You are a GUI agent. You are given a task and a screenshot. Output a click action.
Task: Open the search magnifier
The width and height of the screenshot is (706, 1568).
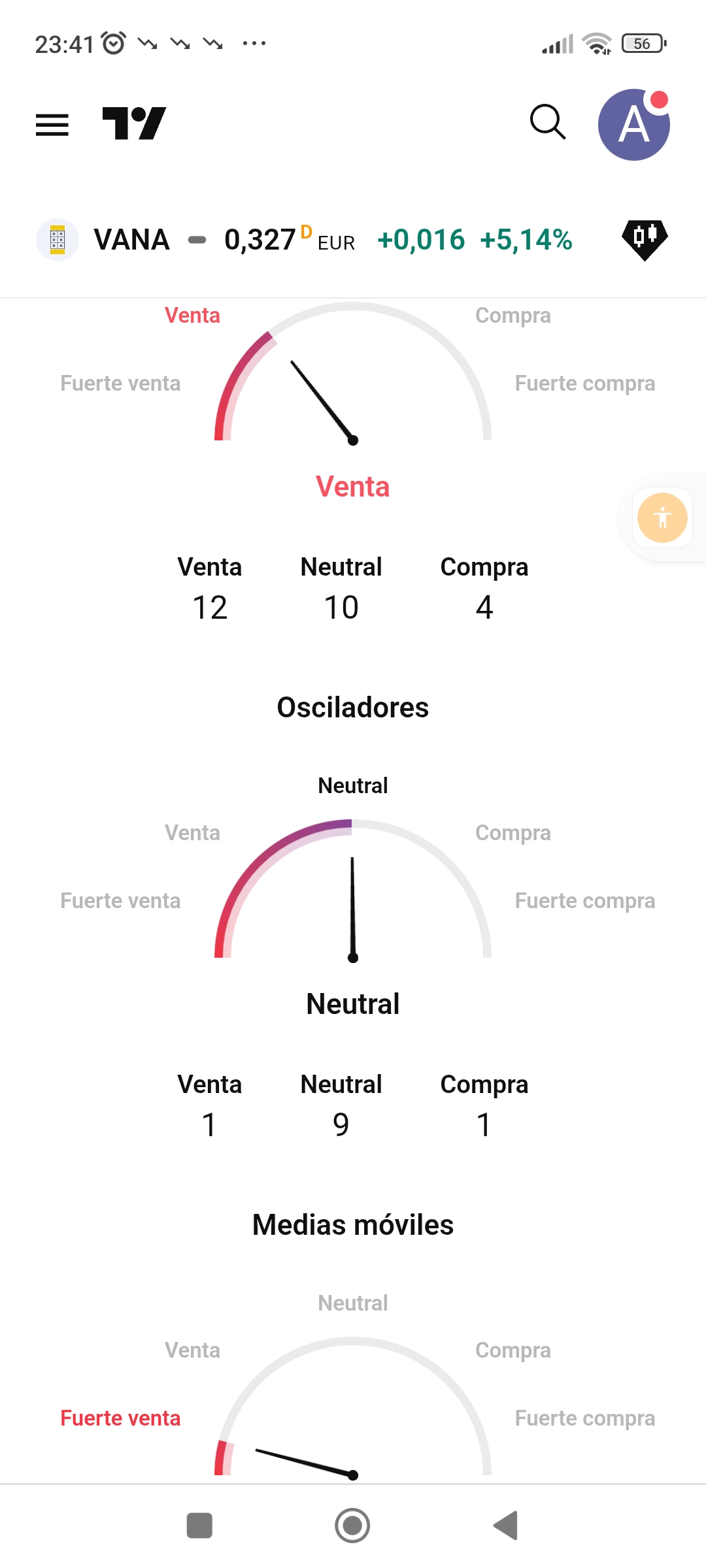(548, 122)
